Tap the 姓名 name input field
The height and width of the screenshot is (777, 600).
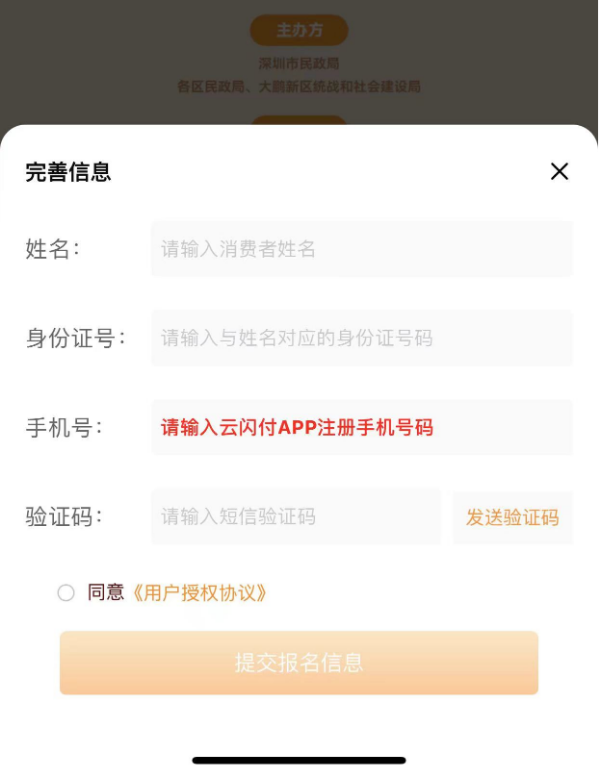[361, 249]
